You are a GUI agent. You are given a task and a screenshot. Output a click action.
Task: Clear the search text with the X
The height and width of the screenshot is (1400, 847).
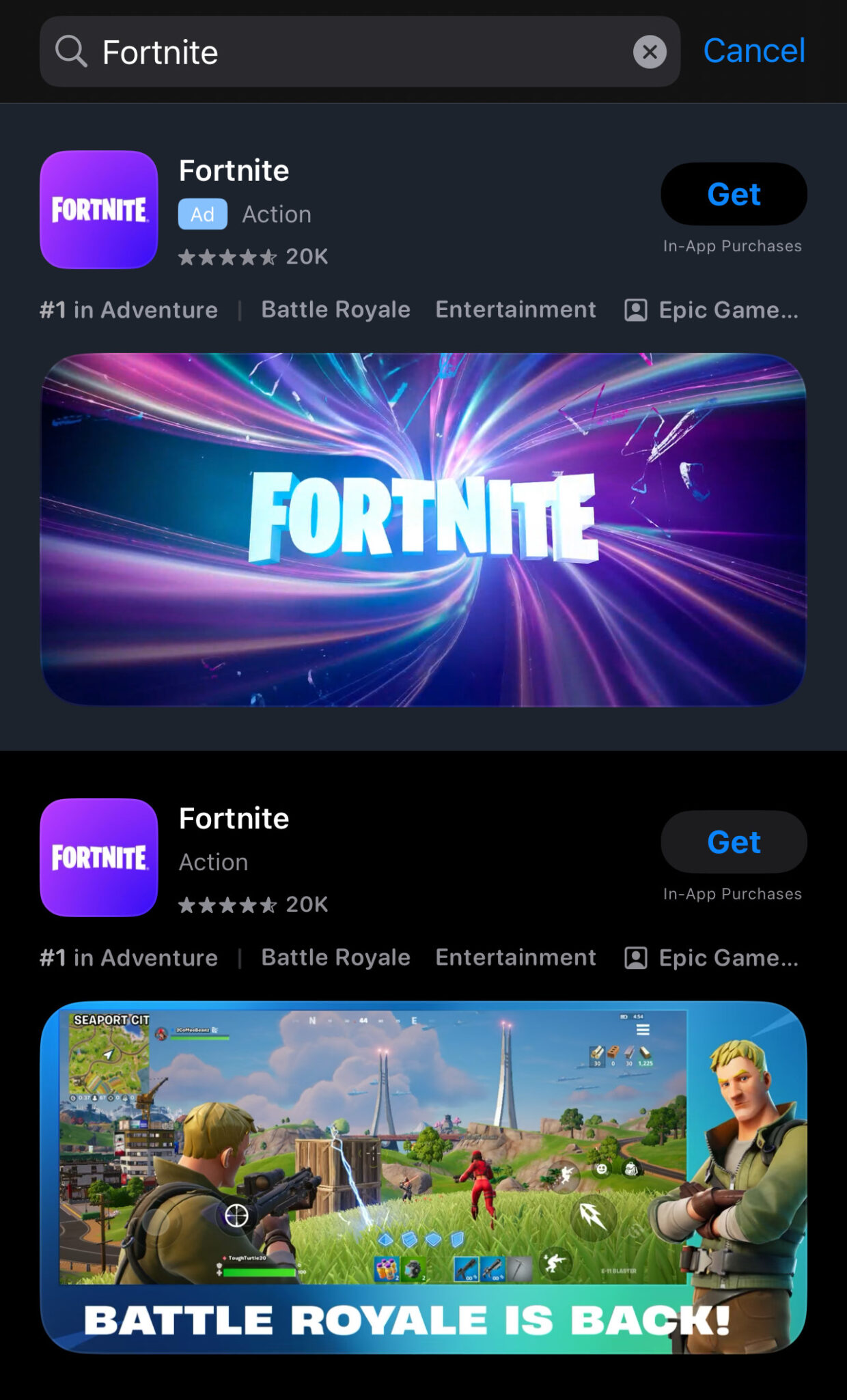pos(650,52)
